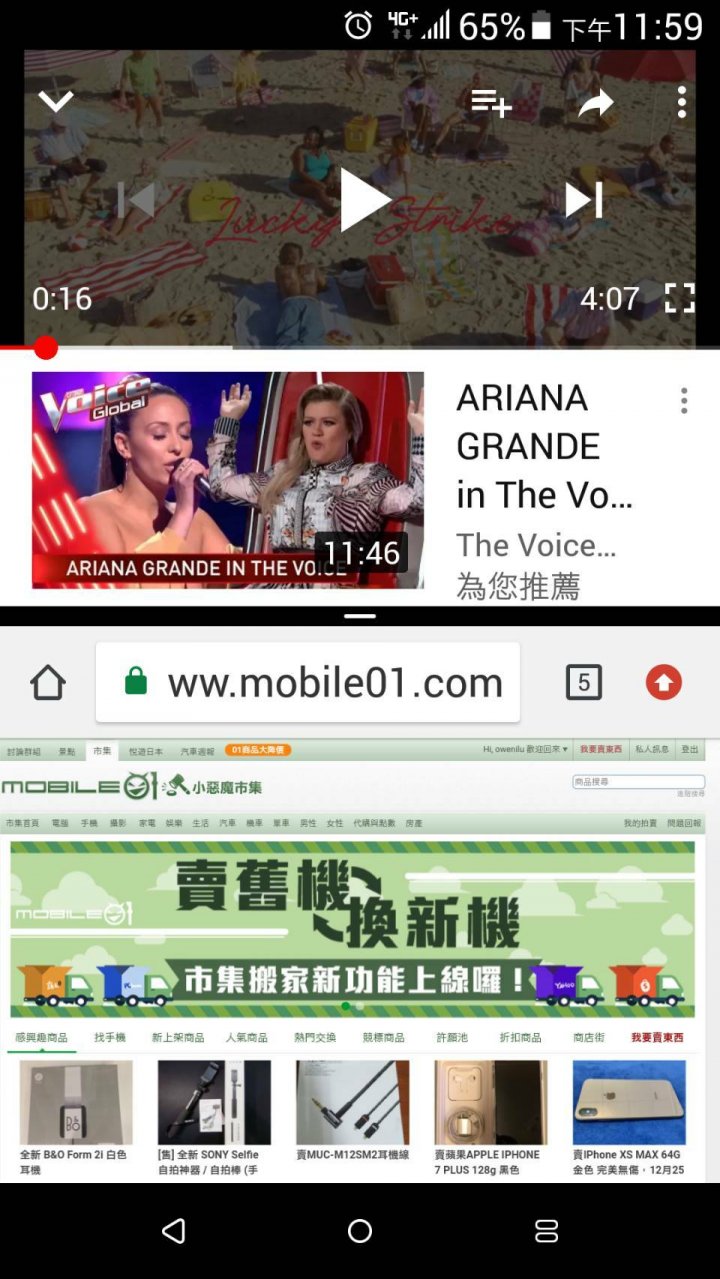Skip to the next video

[x=583, y=200]
